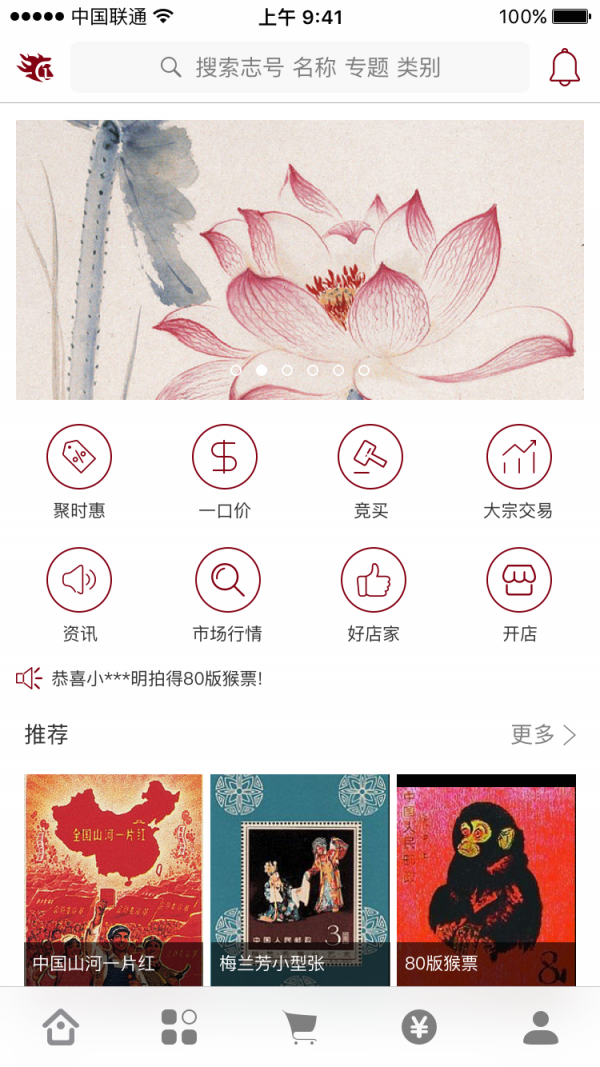Switch to the yuan trading tab
600x1067 pixels.
point(420,1027)
